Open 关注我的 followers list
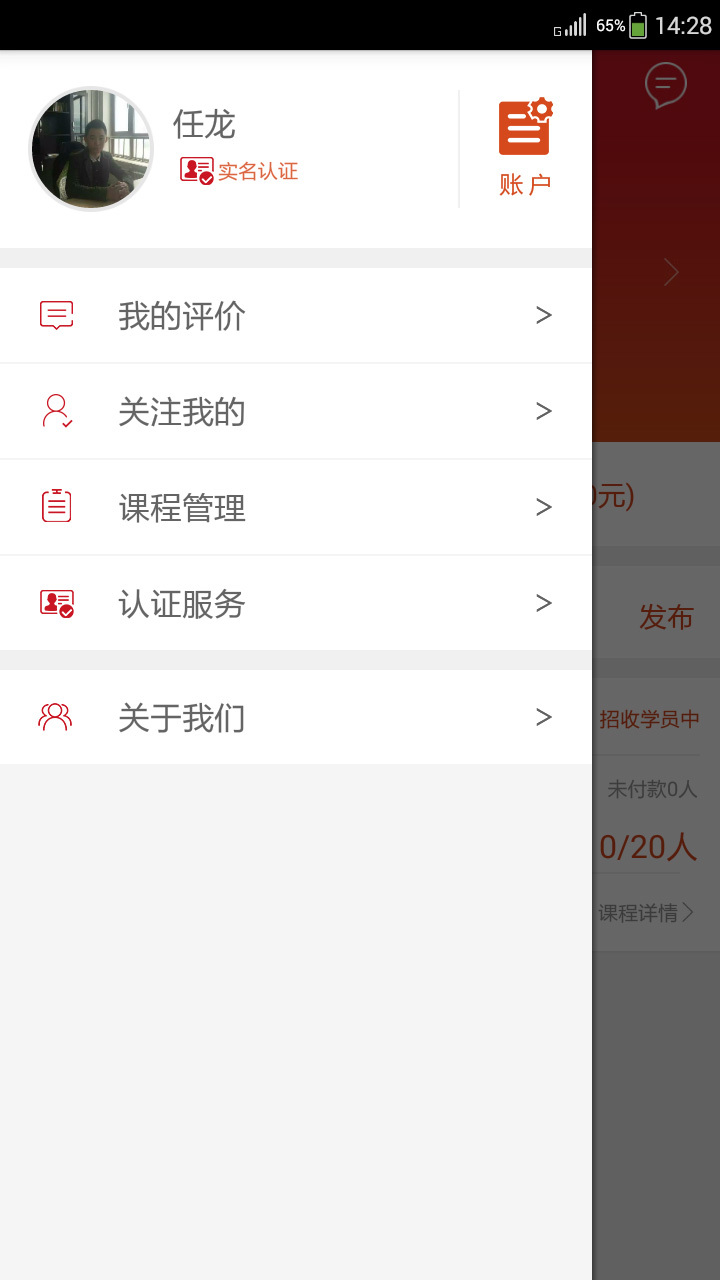The image size is (720, 1280). [295, 412]
